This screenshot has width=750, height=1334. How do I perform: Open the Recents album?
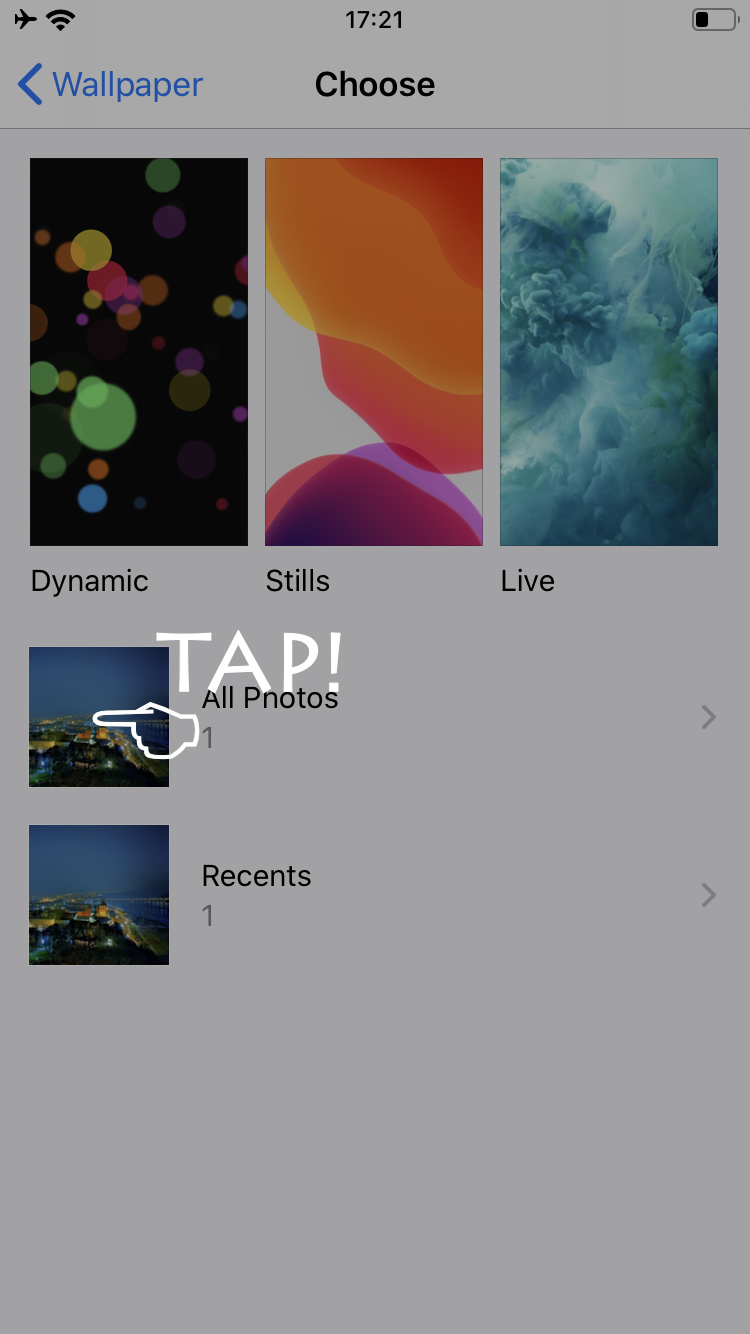(x=374, y=895)
